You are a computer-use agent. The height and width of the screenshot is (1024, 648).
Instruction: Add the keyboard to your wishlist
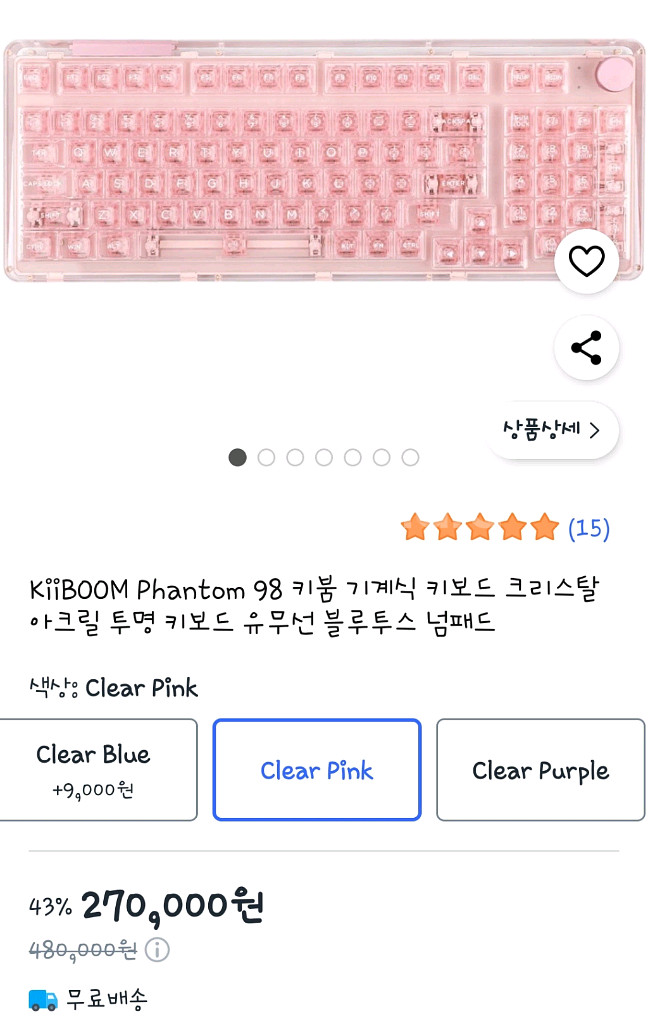tap(586, 261)
